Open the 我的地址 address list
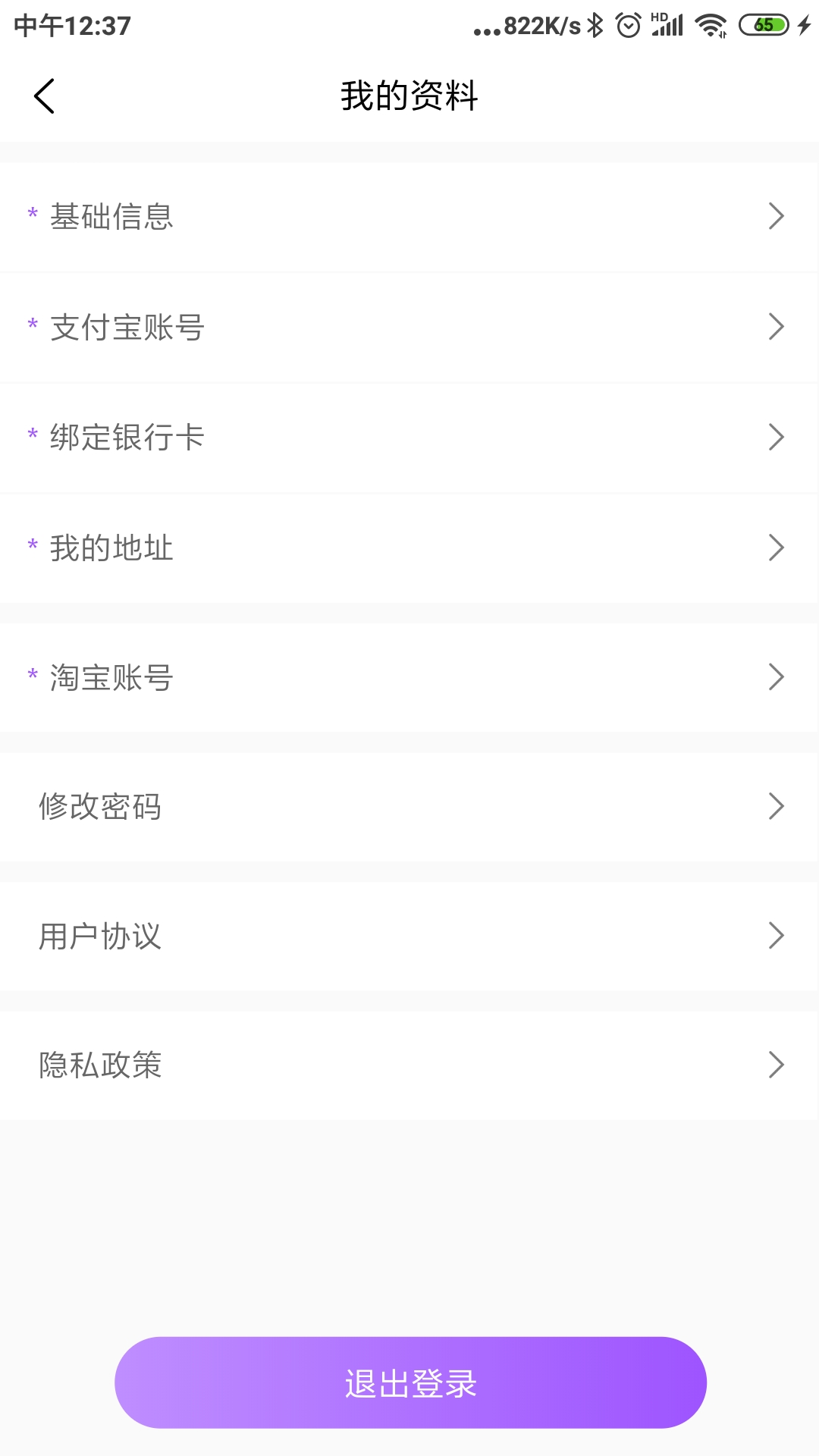The image size is (819, 1456). tap(409, 548)
